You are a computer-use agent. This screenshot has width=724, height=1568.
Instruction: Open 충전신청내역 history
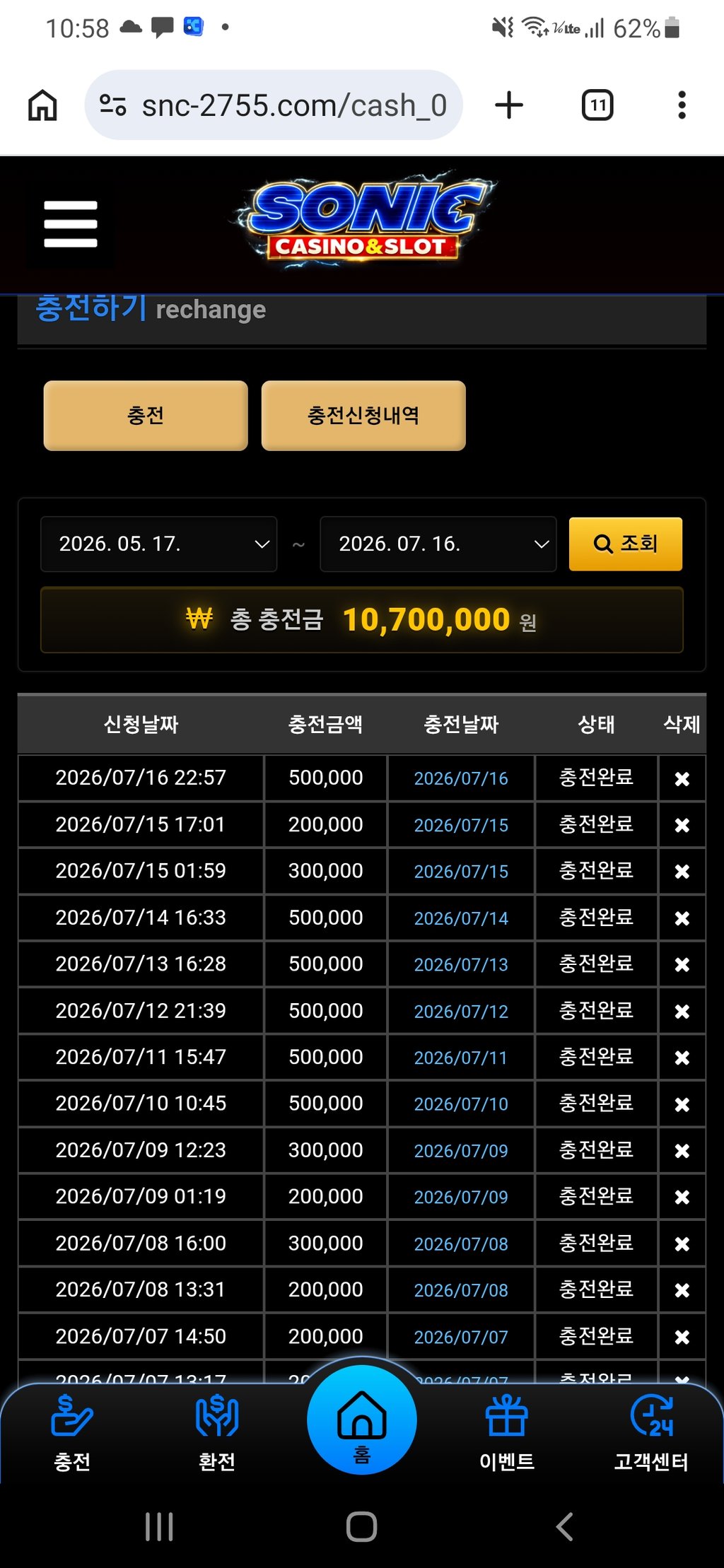tap(363, 415)
